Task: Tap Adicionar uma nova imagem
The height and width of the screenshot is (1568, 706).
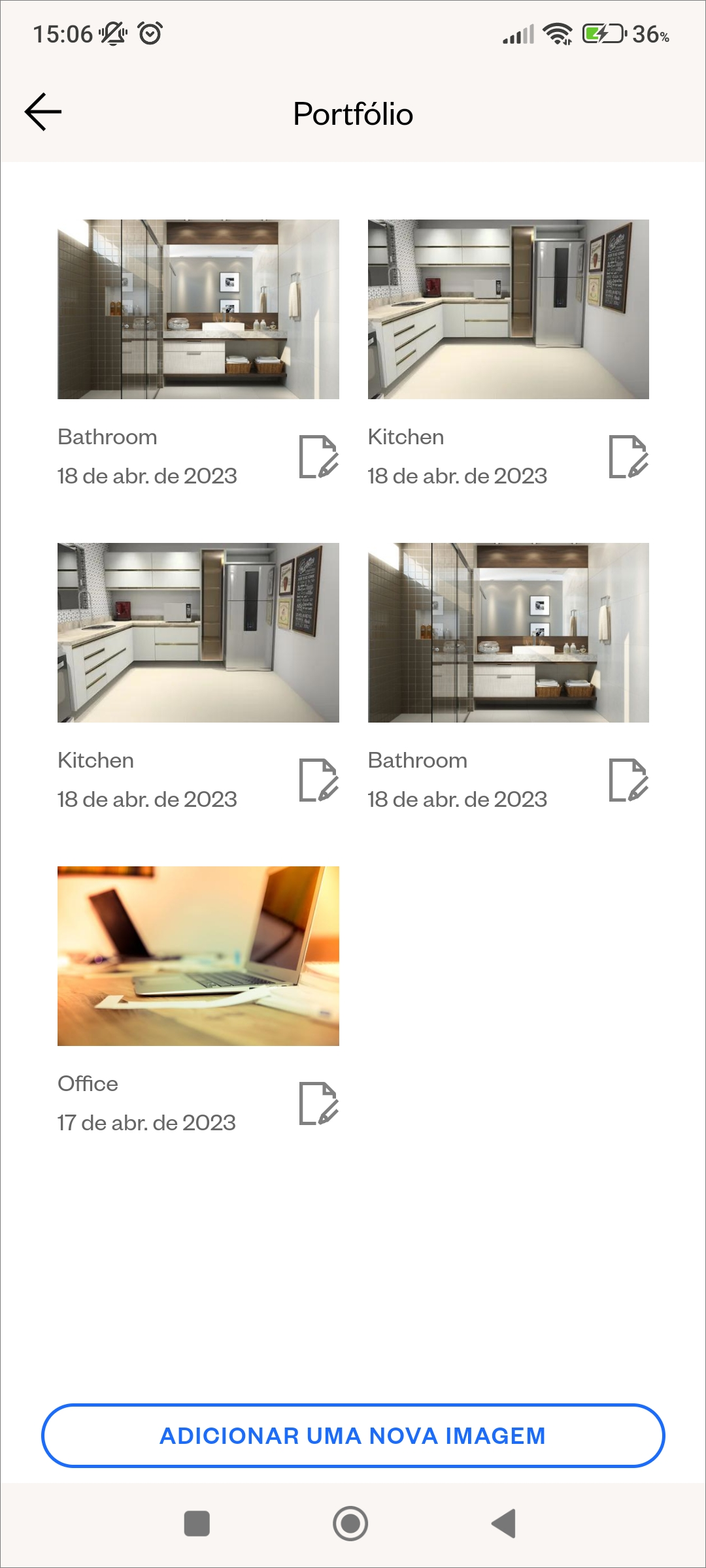Action: 353,1435
